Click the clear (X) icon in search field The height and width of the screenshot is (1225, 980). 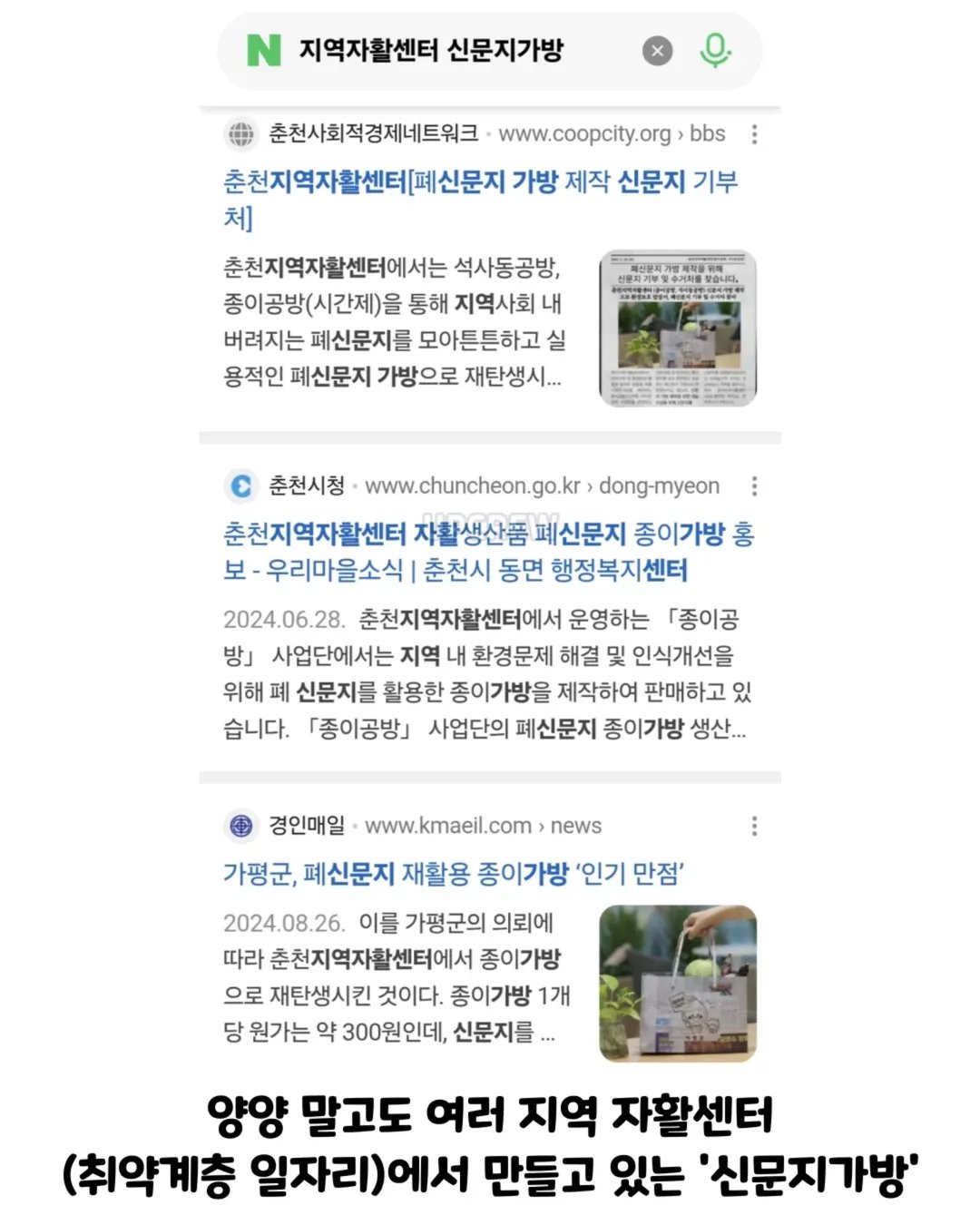658,52
